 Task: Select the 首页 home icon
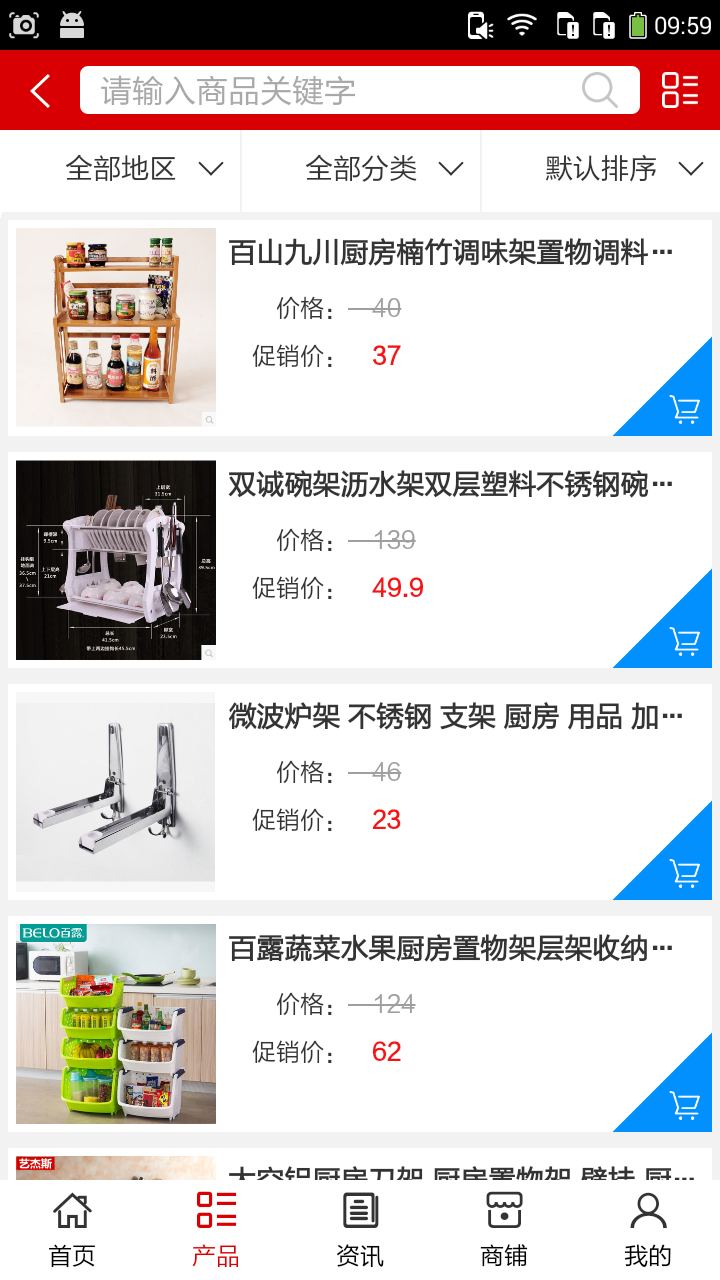point(71,1226)
